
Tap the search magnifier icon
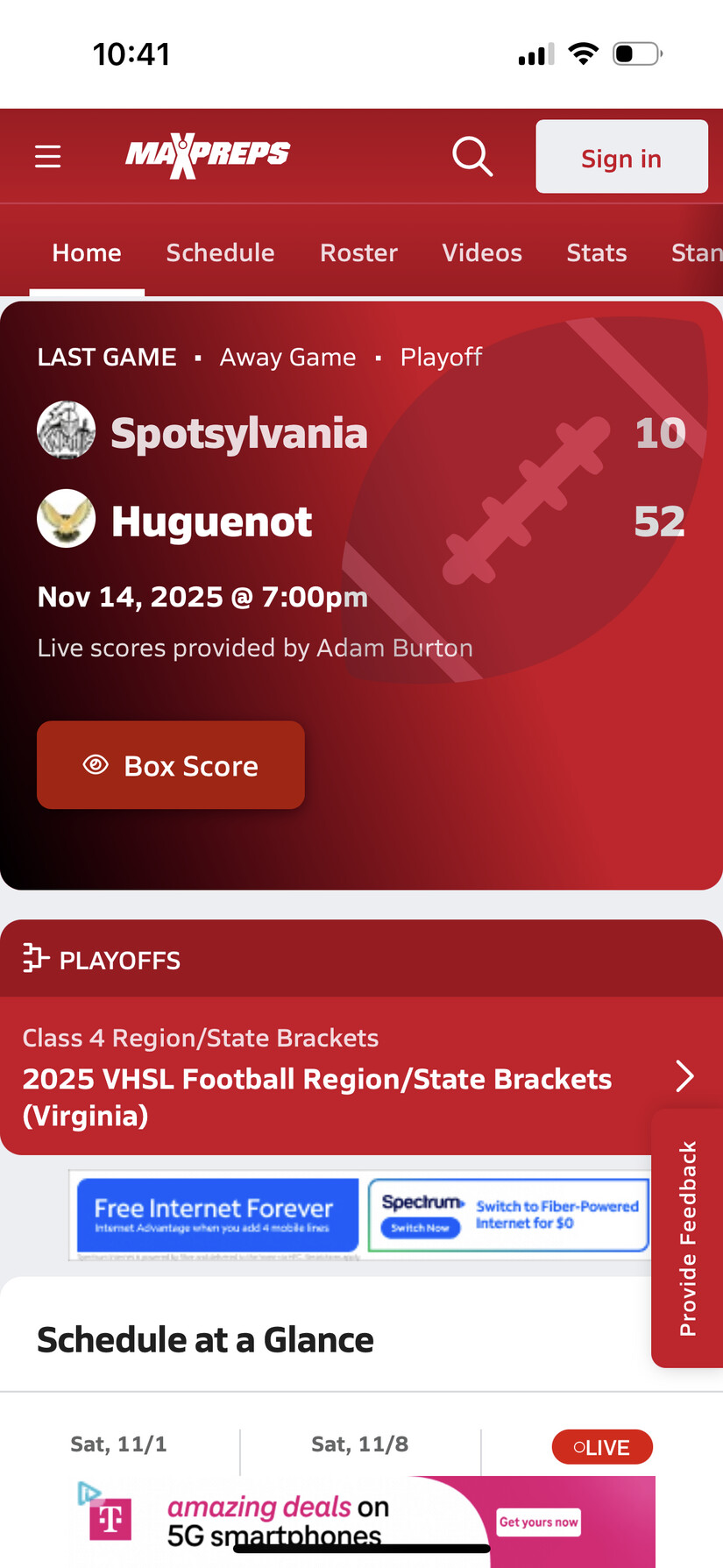471,156
